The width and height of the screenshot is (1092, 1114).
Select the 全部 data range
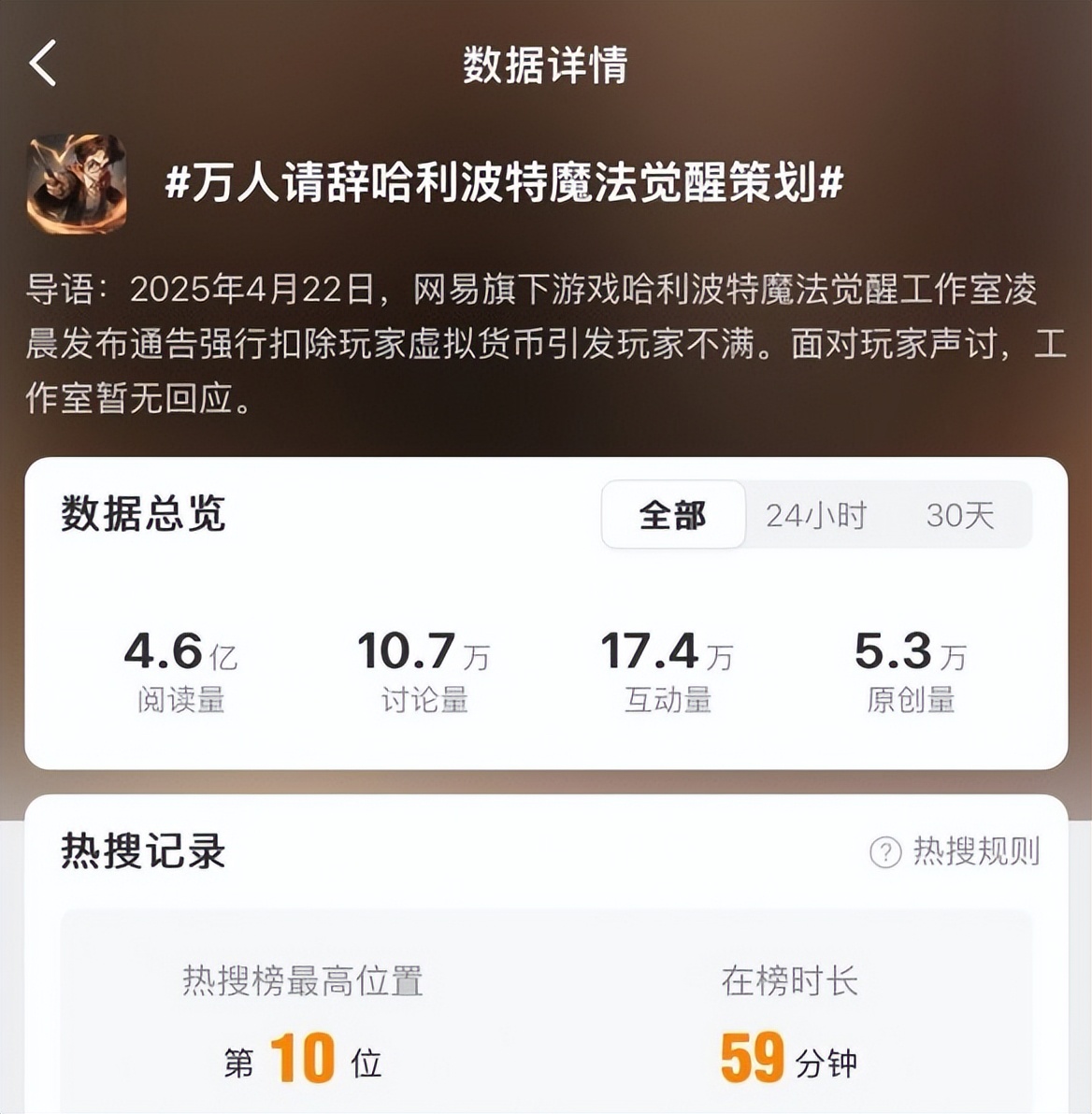point(672,515)
